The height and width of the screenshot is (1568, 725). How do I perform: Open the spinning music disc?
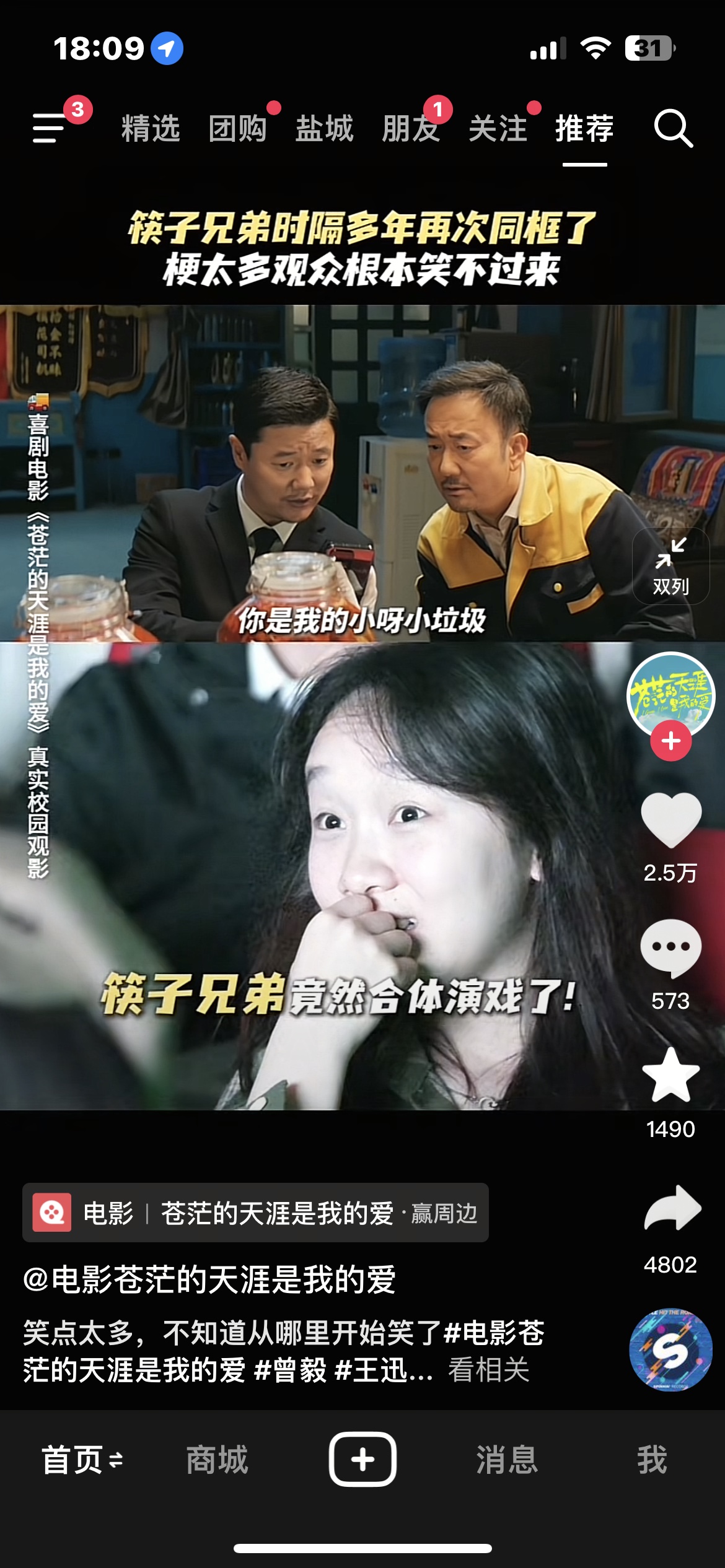[x=671, y=1350]
